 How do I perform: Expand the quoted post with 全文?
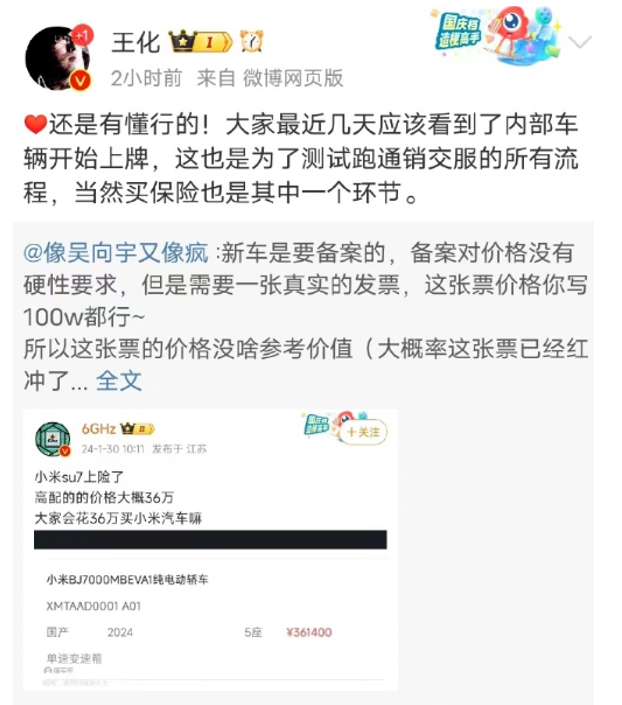[119, 380]
